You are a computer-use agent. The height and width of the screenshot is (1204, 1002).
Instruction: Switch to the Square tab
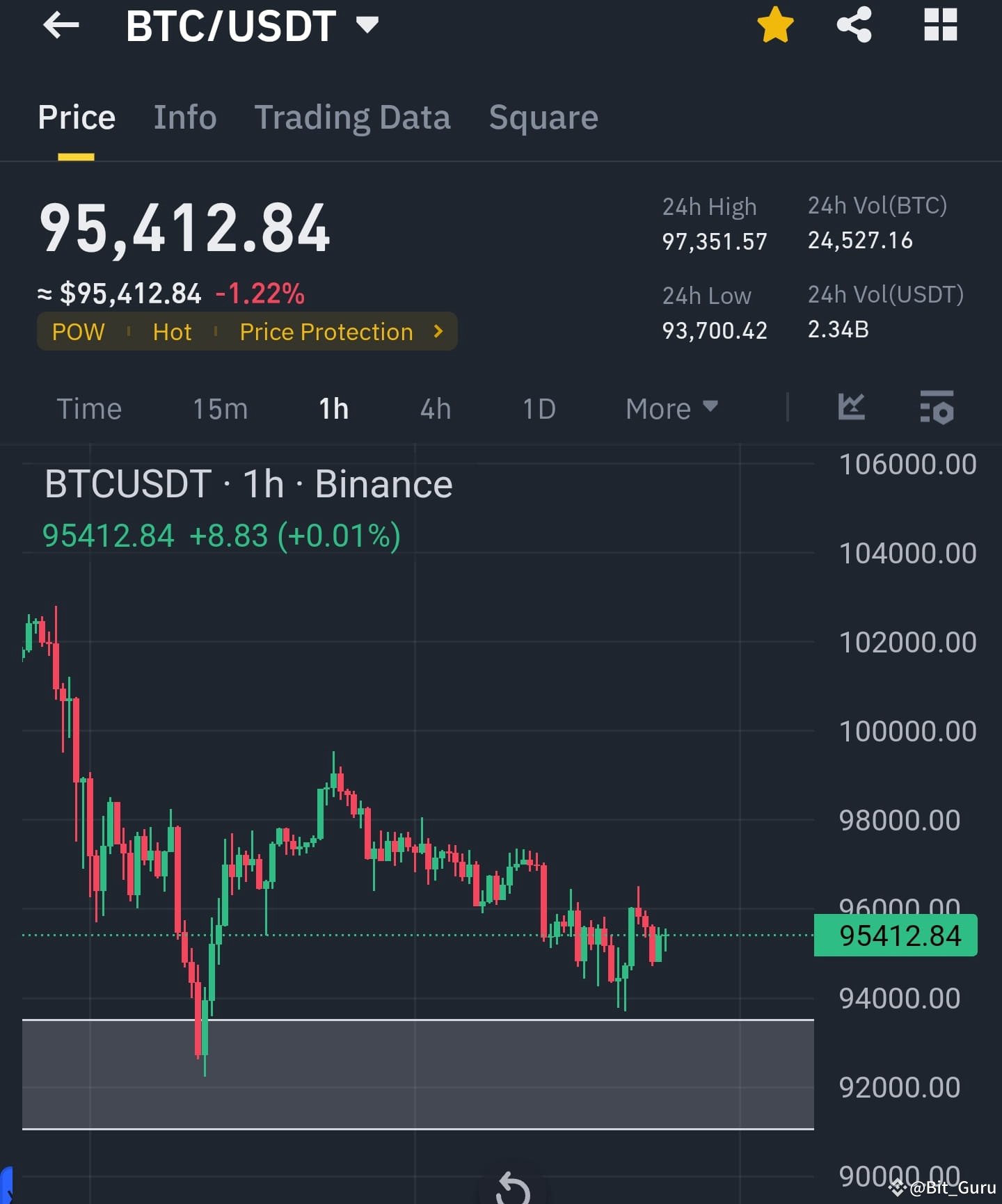pos(543,117)
